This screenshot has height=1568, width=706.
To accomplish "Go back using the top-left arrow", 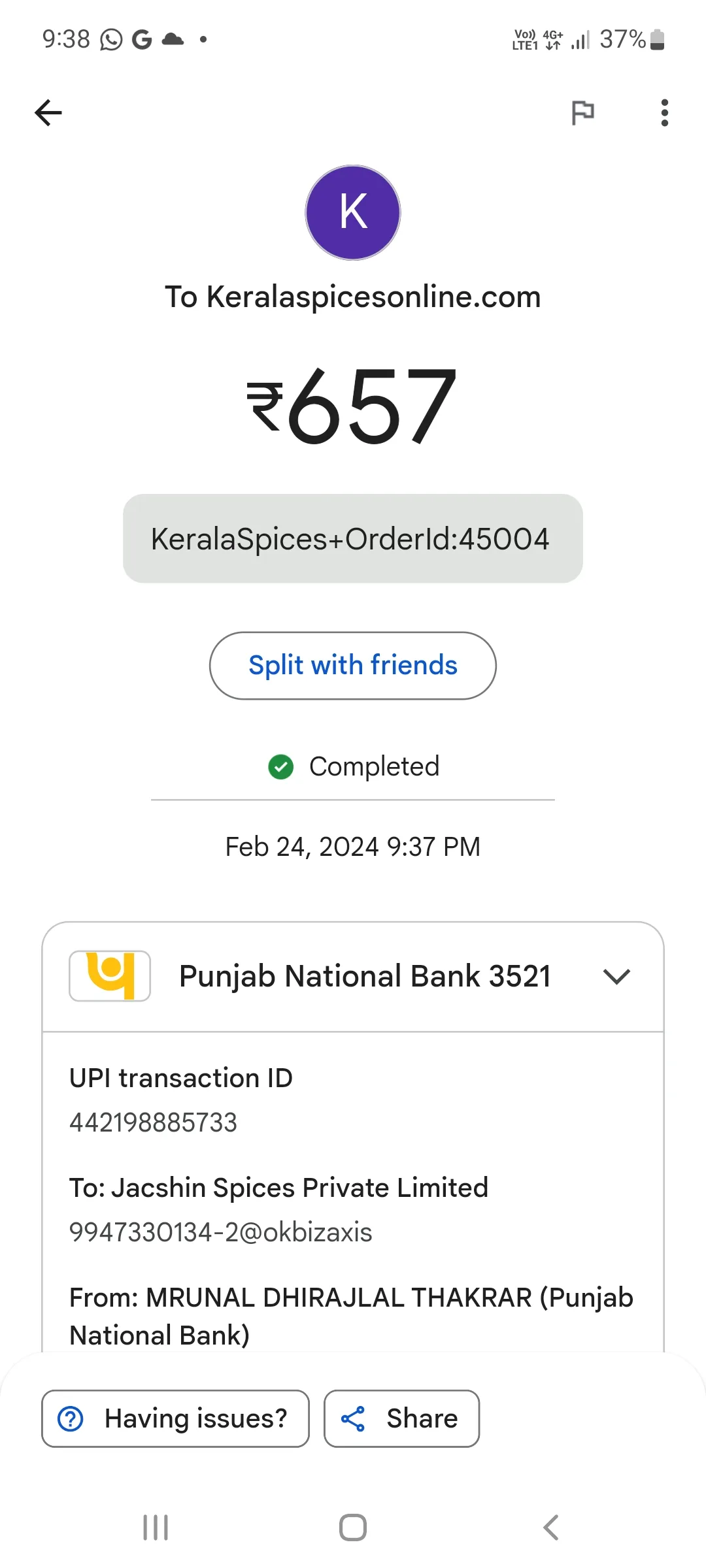I will click(48, 112).
